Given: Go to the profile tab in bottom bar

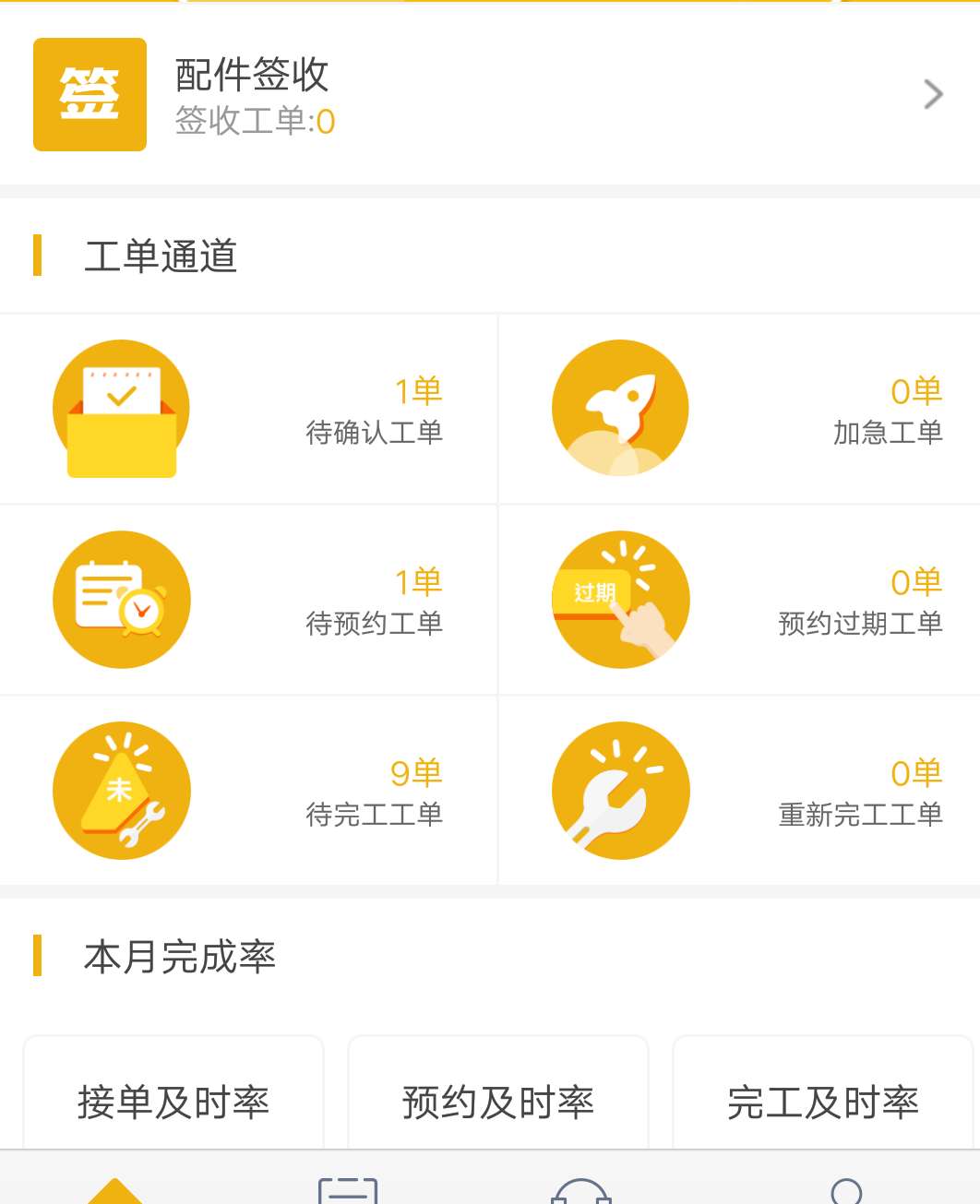Looking at the screenshot, I should [846, 1190].
